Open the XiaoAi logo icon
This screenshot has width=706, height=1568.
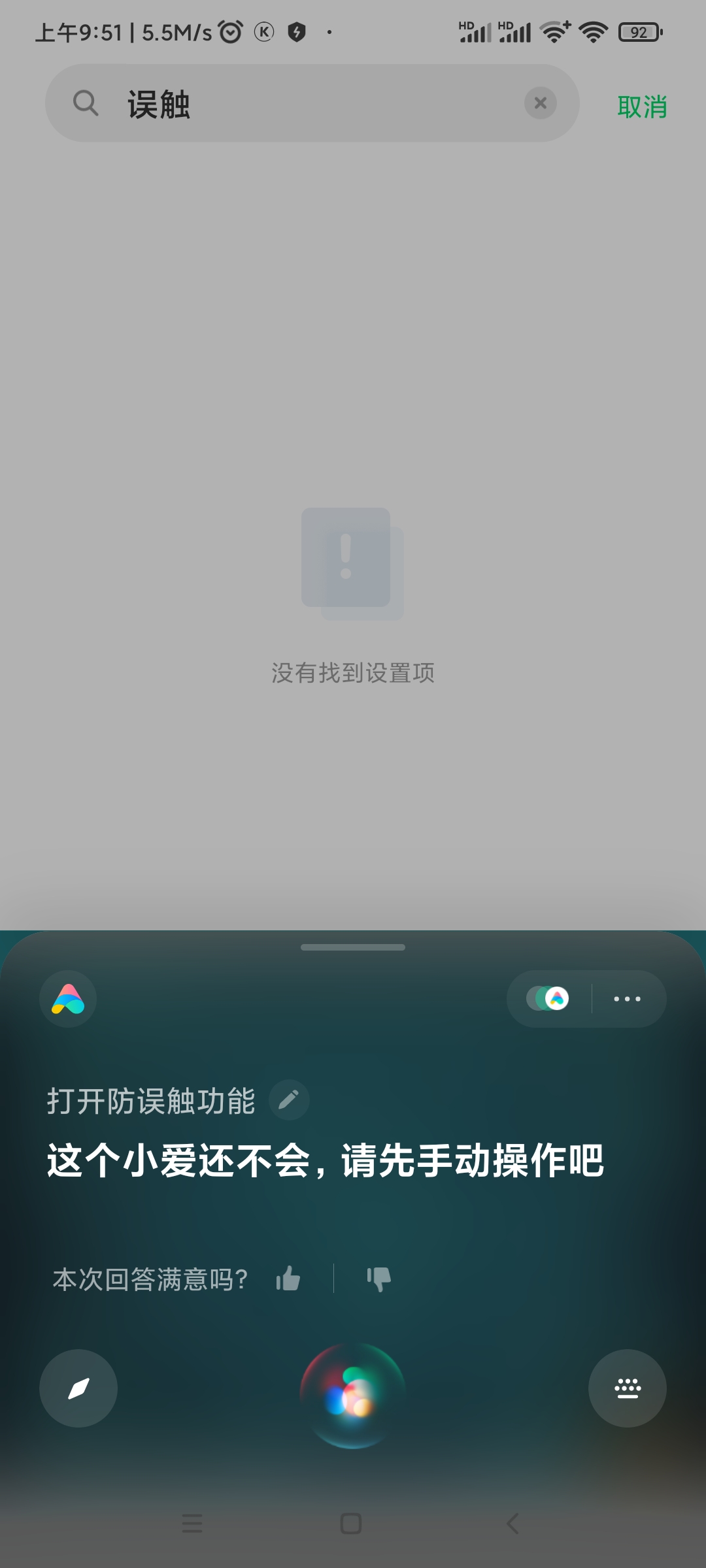pyautogui.click(x=68, y=999)
